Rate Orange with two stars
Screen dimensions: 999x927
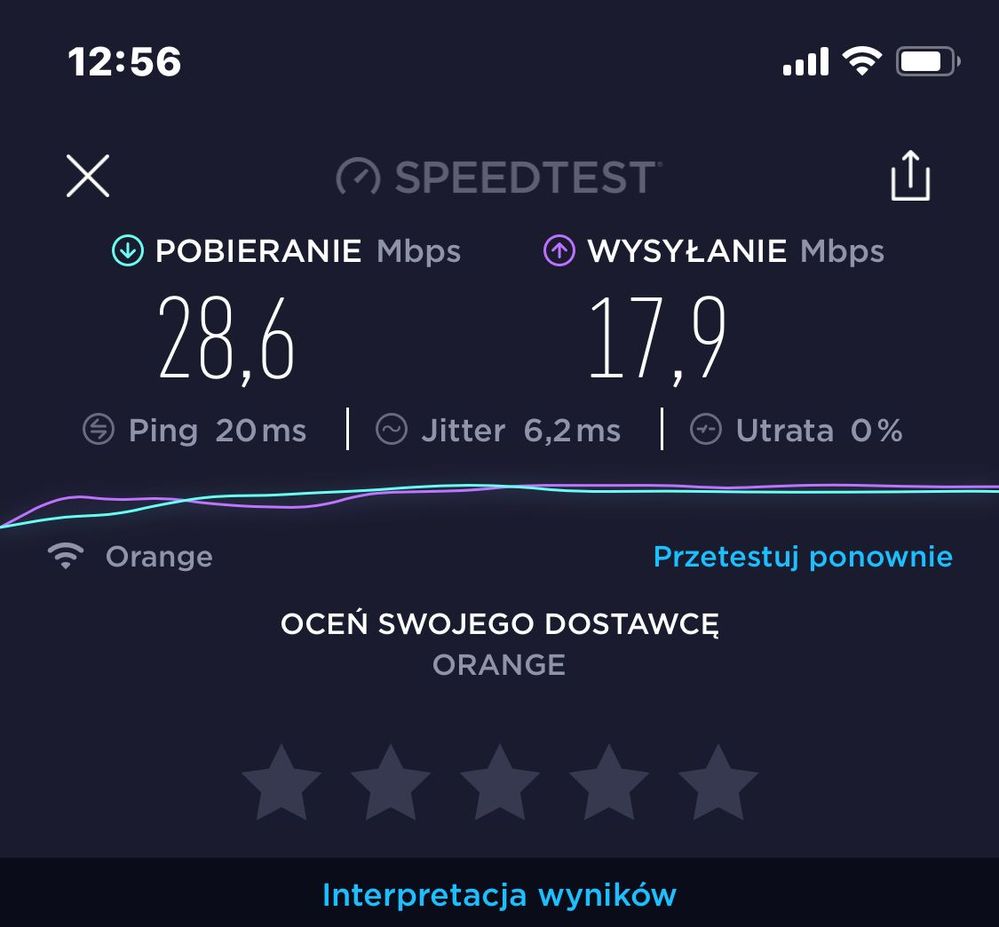coord(390,783)
